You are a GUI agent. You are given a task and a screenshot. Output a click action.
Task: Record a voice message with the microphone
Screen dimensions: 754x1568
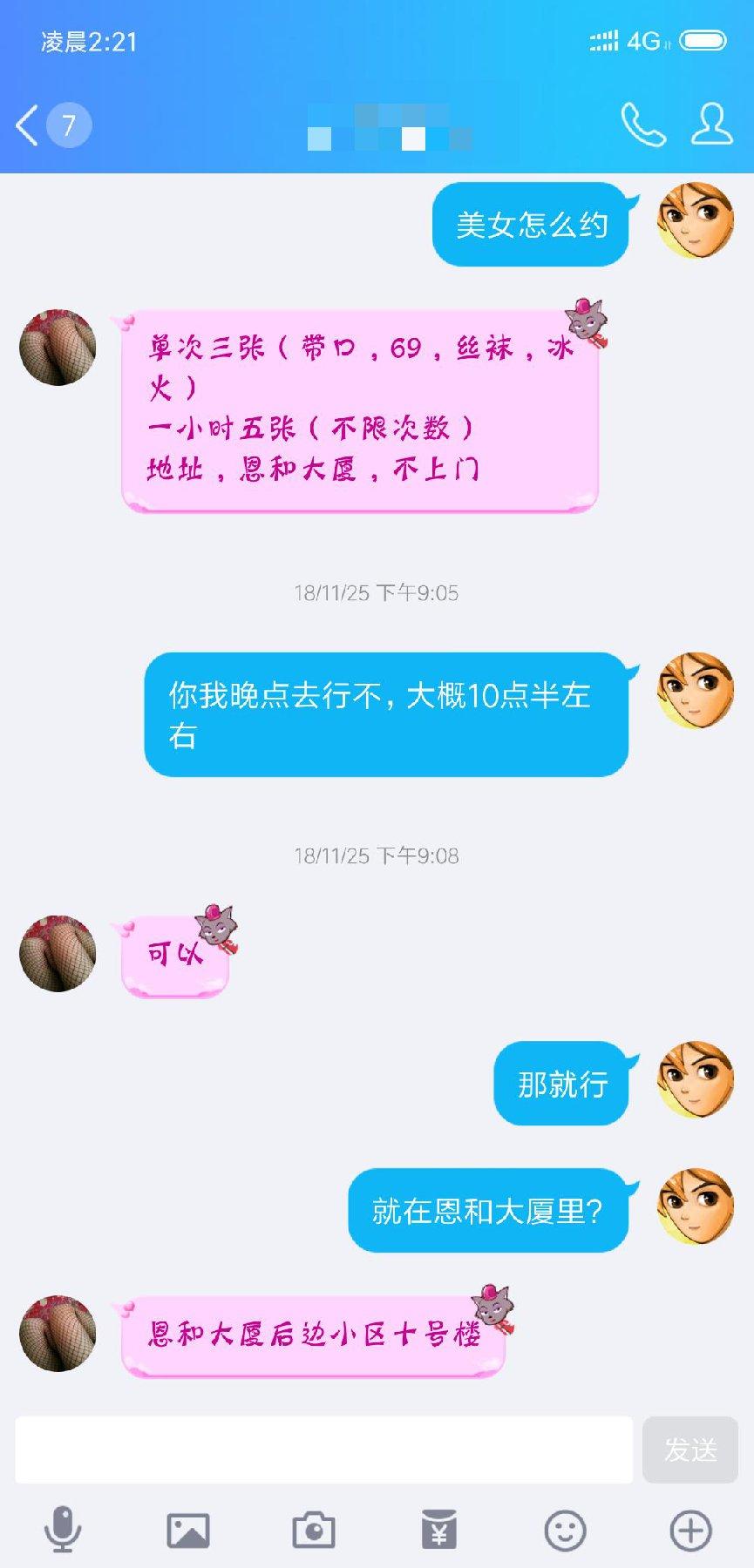coord(62,1530)
